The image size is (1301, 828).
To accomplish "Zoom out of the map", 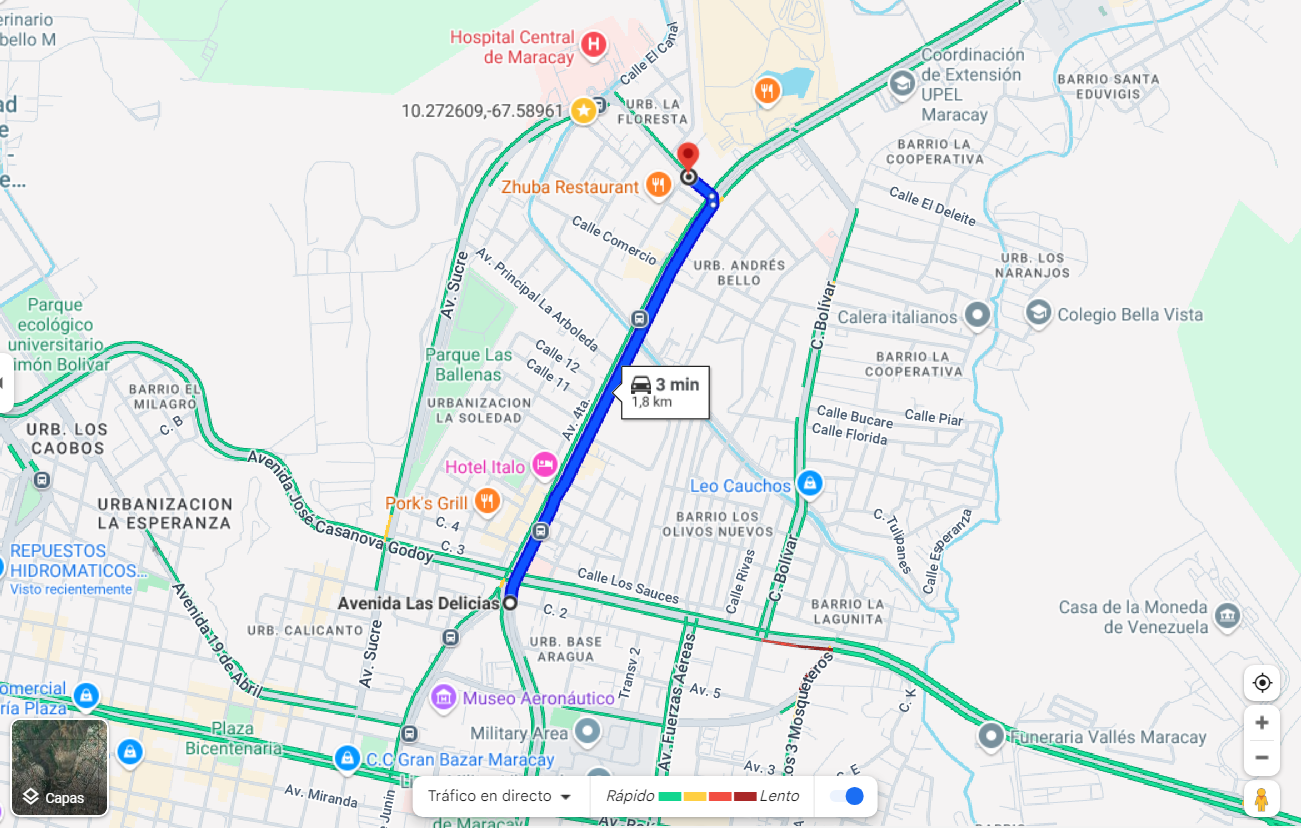I will 1262,757.
